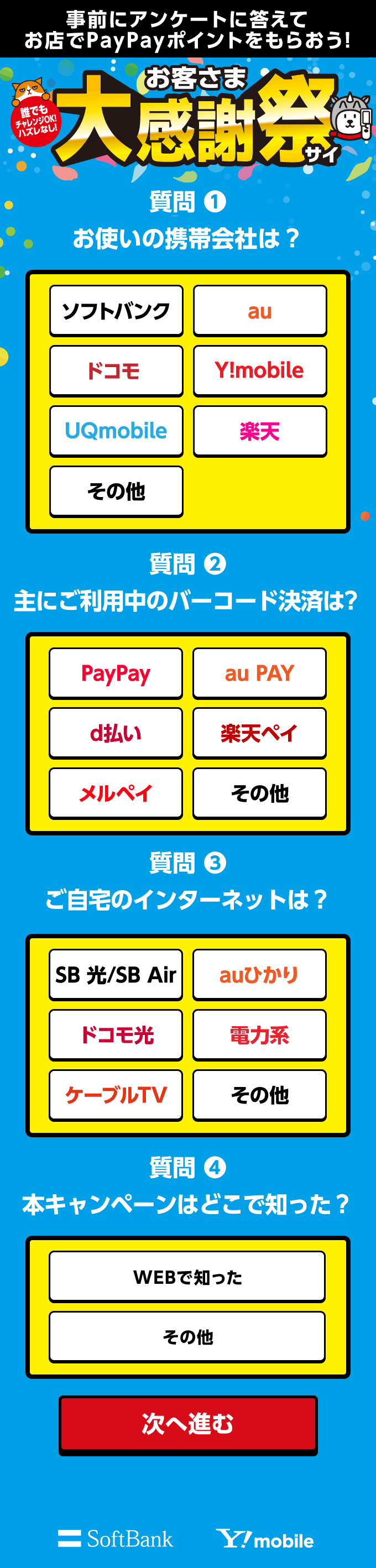Select SB 光/SB Air home internet

(116, 975)
